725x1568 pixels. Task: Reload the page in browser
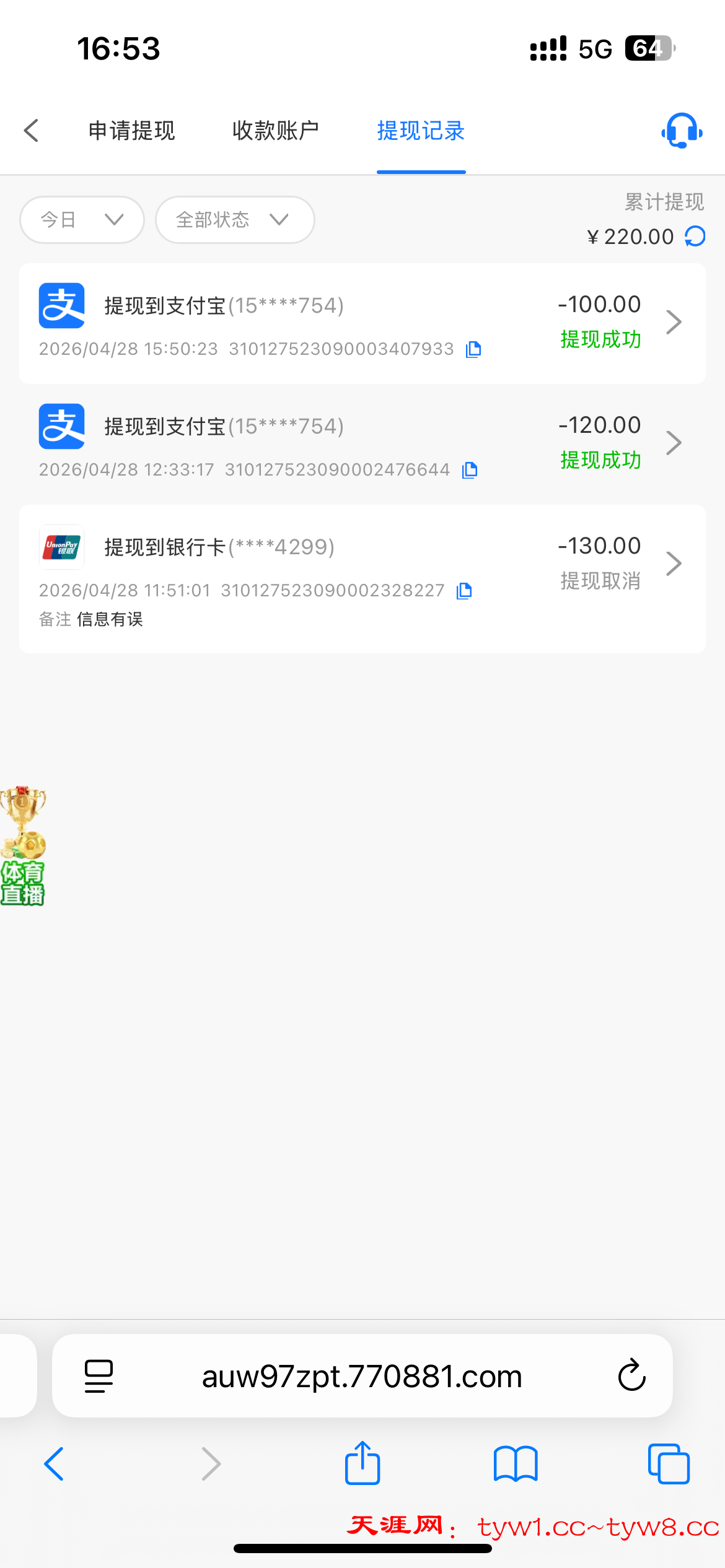click(631, 1377)
